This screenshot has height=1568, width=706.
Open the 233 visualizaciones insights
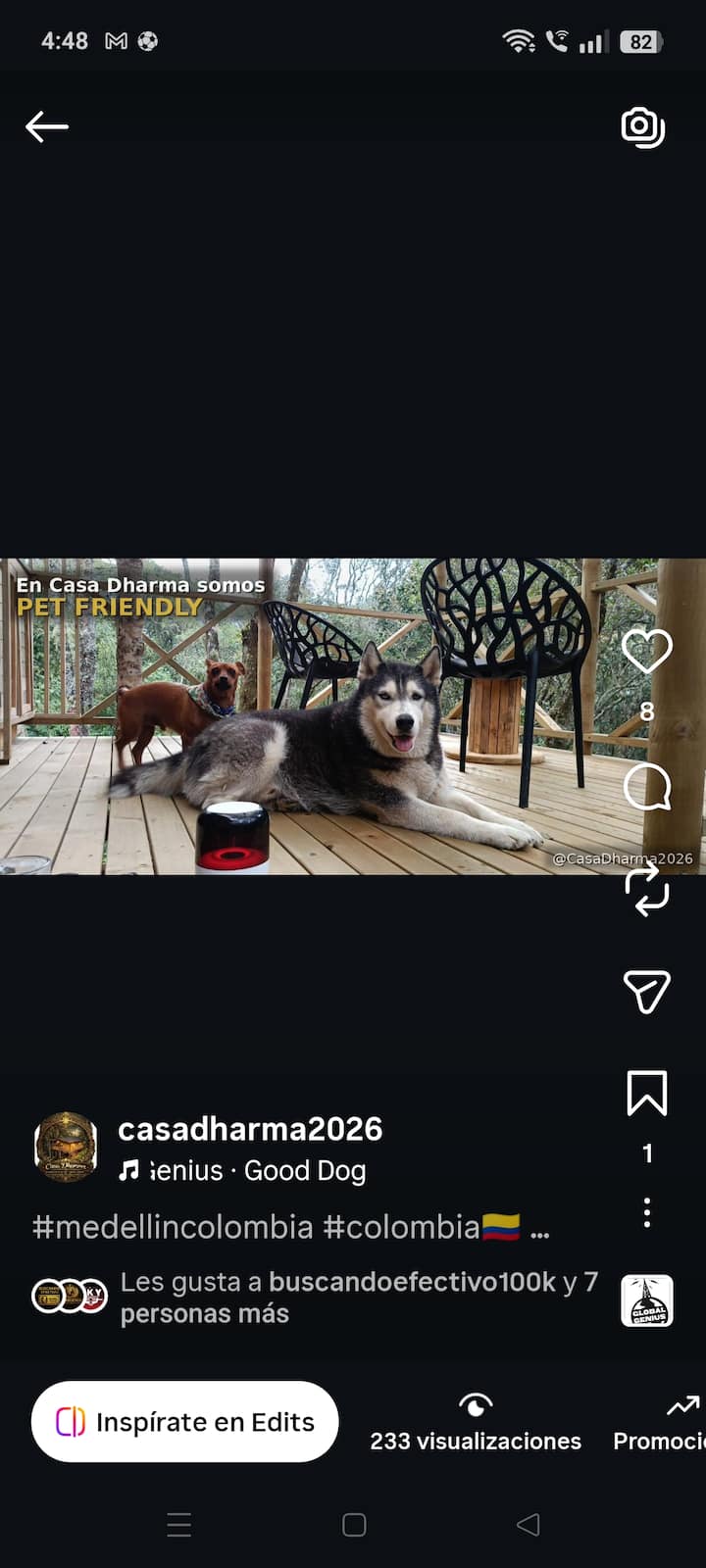[x=476, y=1423]
